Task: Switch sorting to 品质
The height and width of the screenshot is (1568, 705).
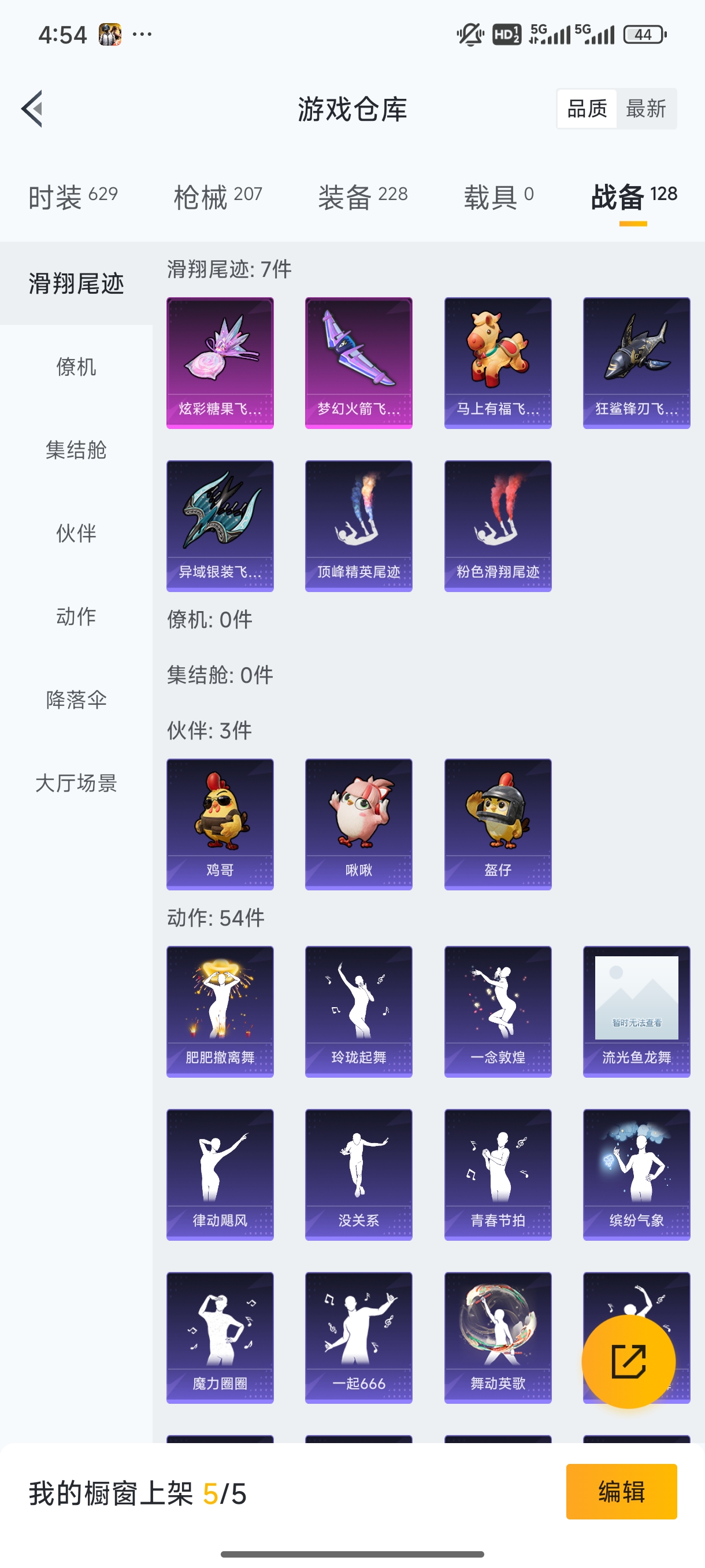Action: click(x=587, y=108)
